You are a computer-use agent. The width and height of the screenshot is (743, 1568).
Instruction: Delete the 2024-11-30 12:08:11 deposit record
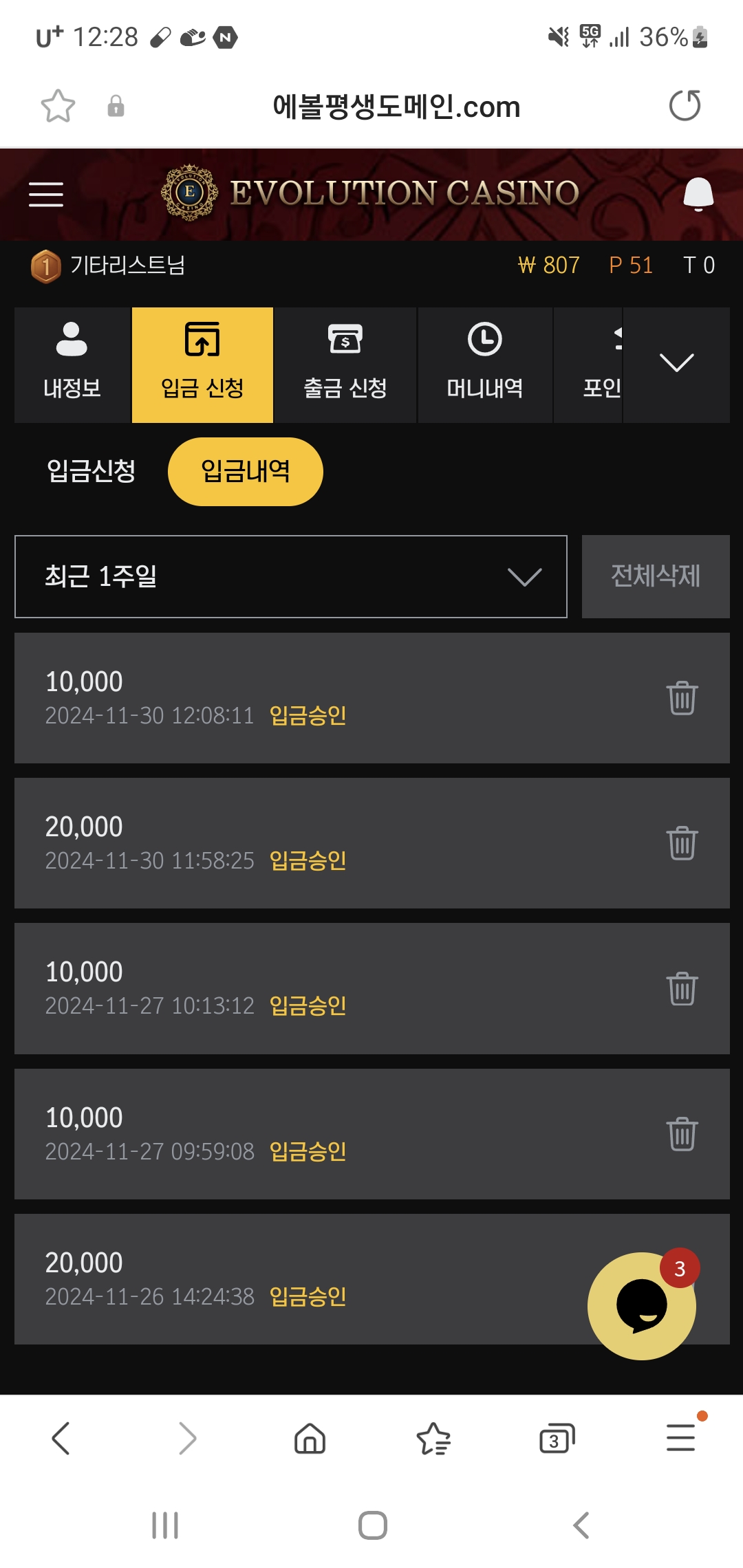pos(682,698)
